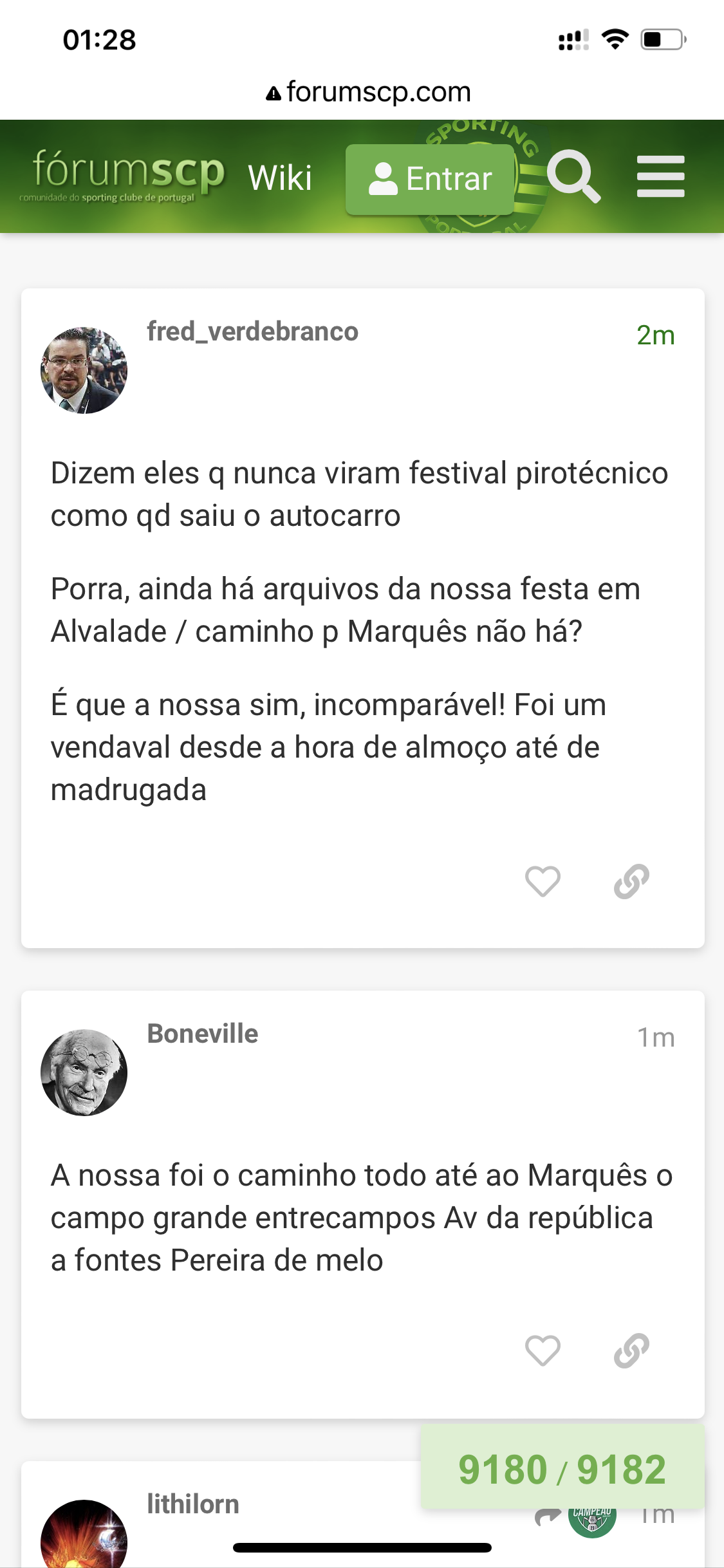Open fred_verdebranco's avatar

(84, 370)
